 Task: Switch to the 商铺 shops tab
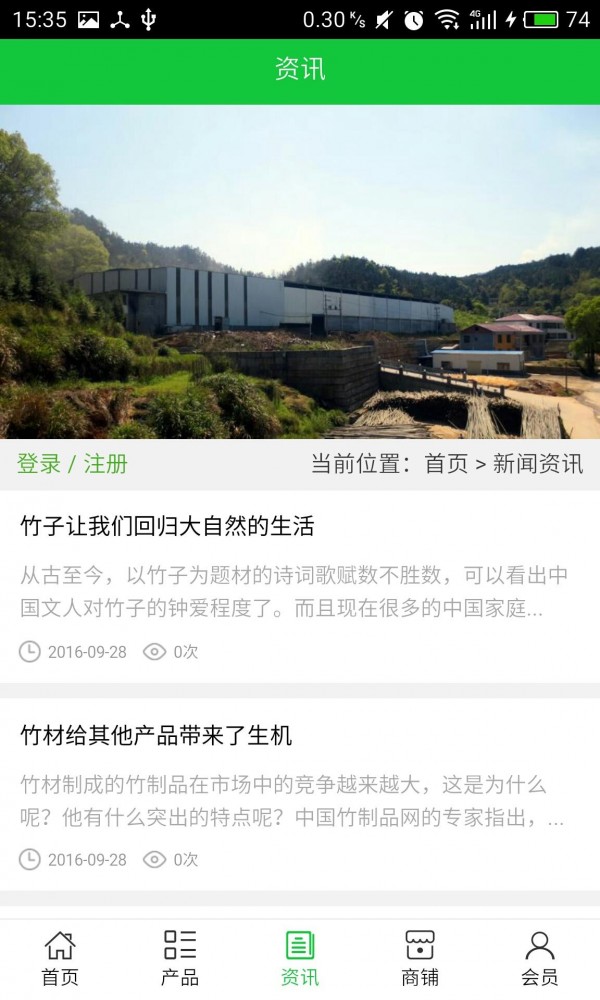click(x=420, y=958)
